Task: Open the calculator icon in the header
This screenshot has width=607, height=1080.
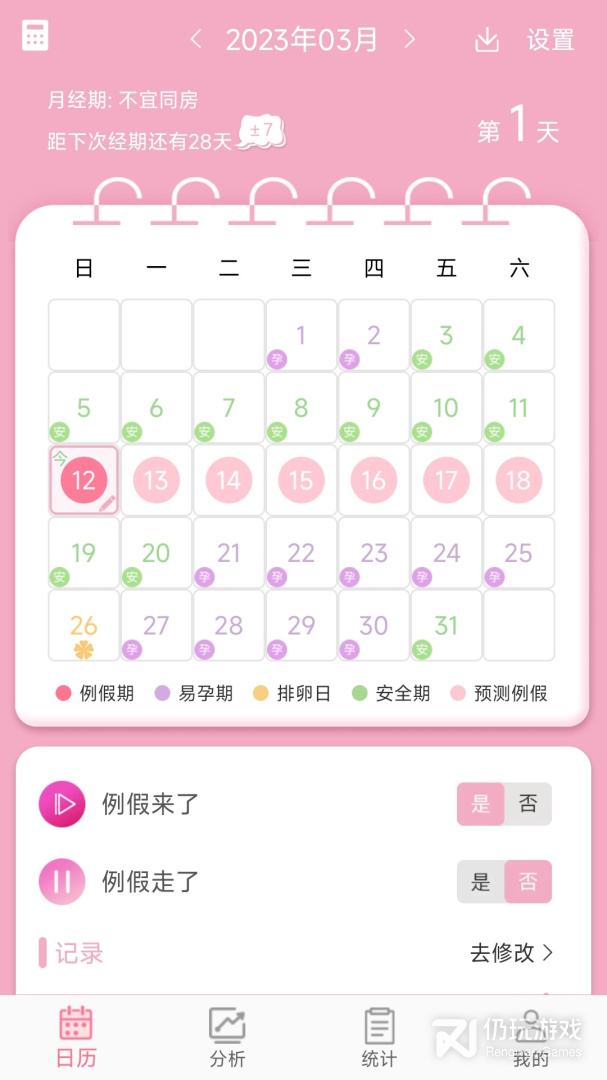Action: click(x=35, y=36)
